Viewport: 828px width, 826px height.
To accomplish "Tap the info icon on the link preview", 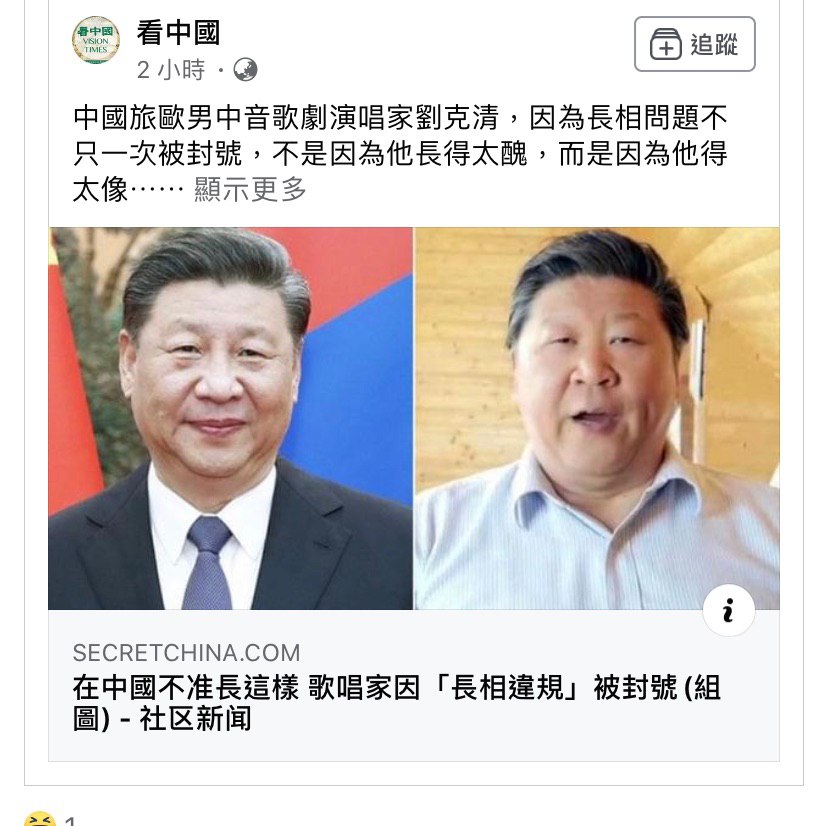I will click(728, 610).
